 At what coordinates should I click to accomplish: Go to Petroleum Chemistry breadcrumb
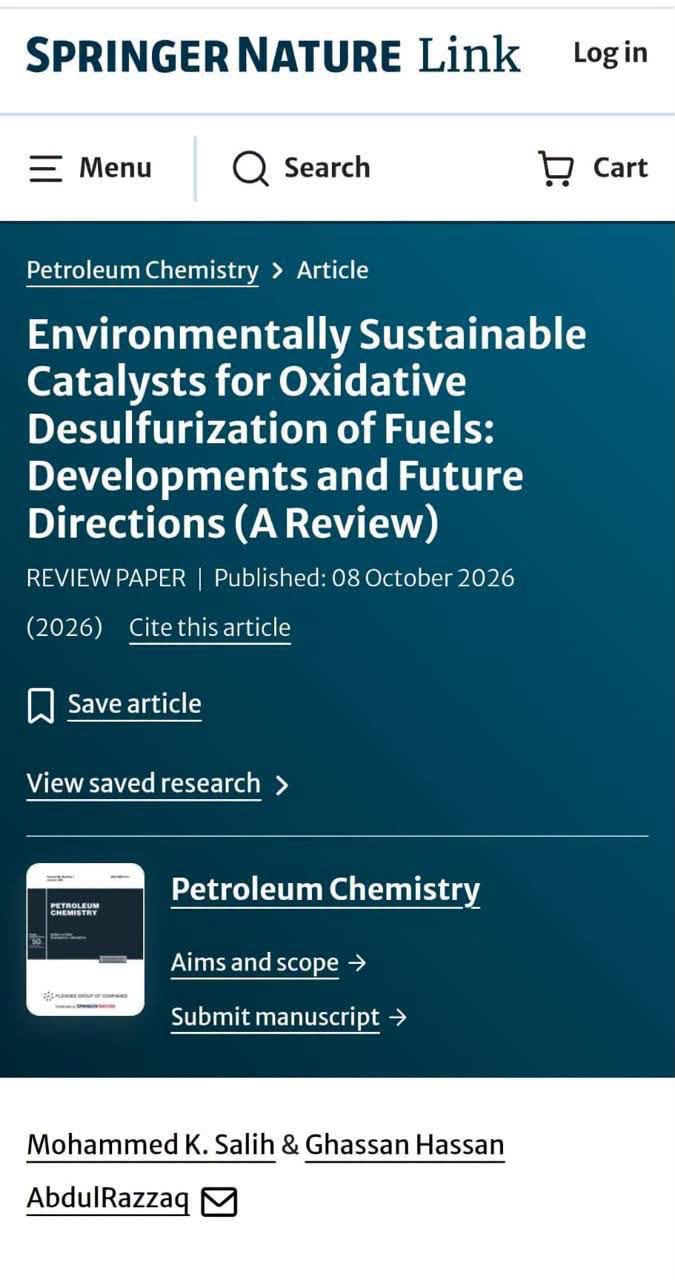click(x=142, y=270)
